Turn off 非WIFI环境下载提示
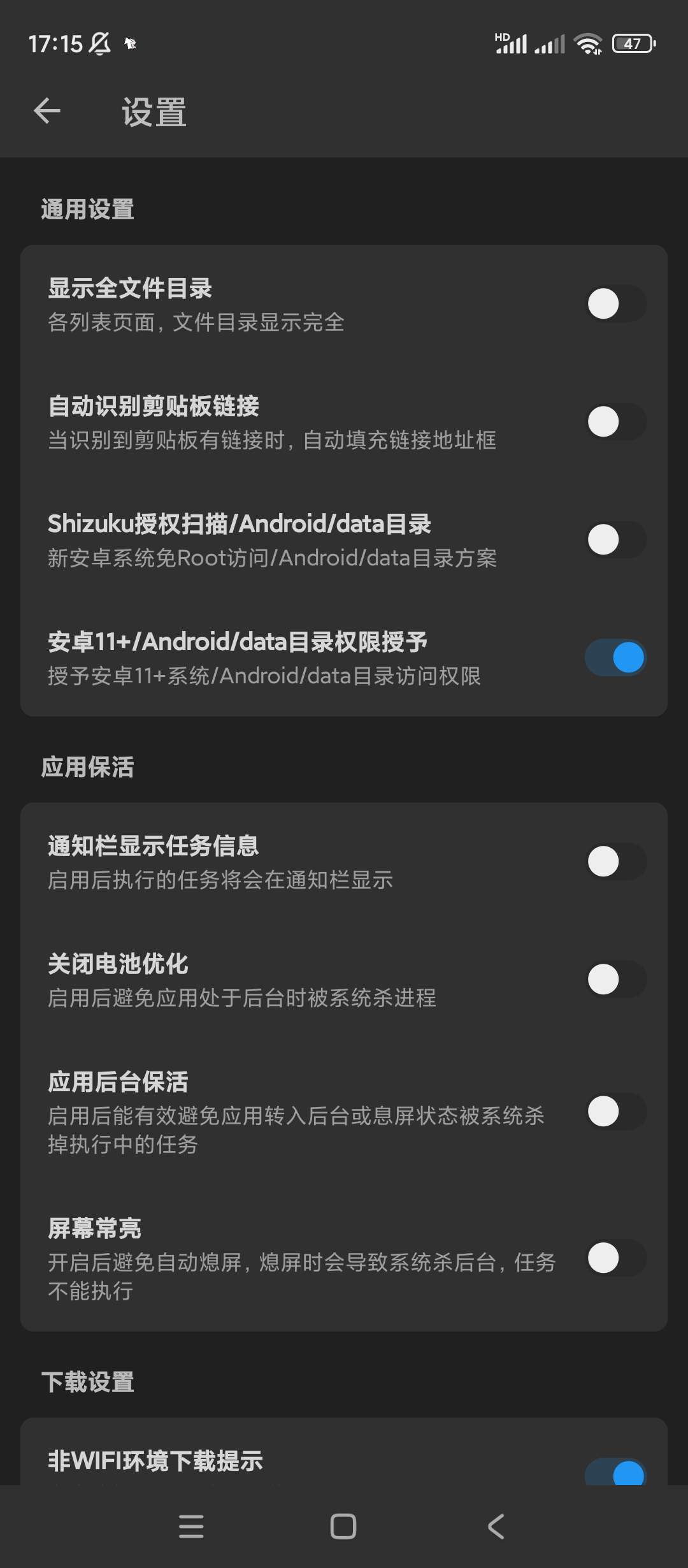The width and height of the screenshot is (688, 1568). point(616,1472)
